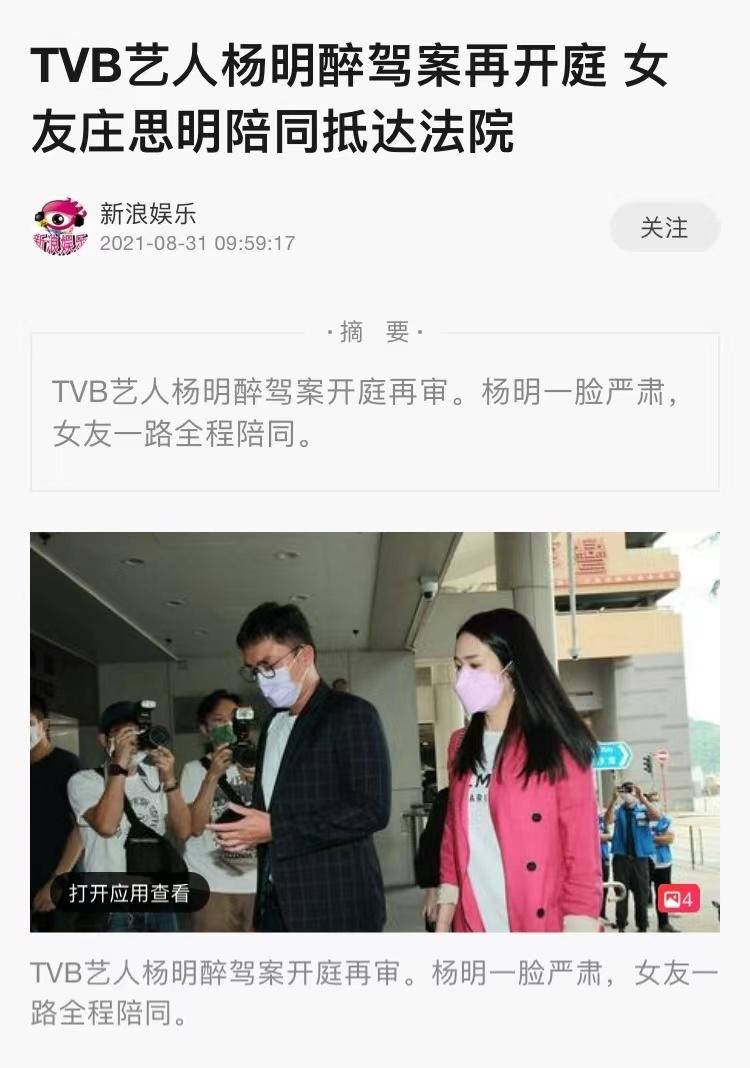The image size is (750, 1068).
Task: Open the 4-photo gallery badge
Action: pyautogui.click(x=678, y=899)
